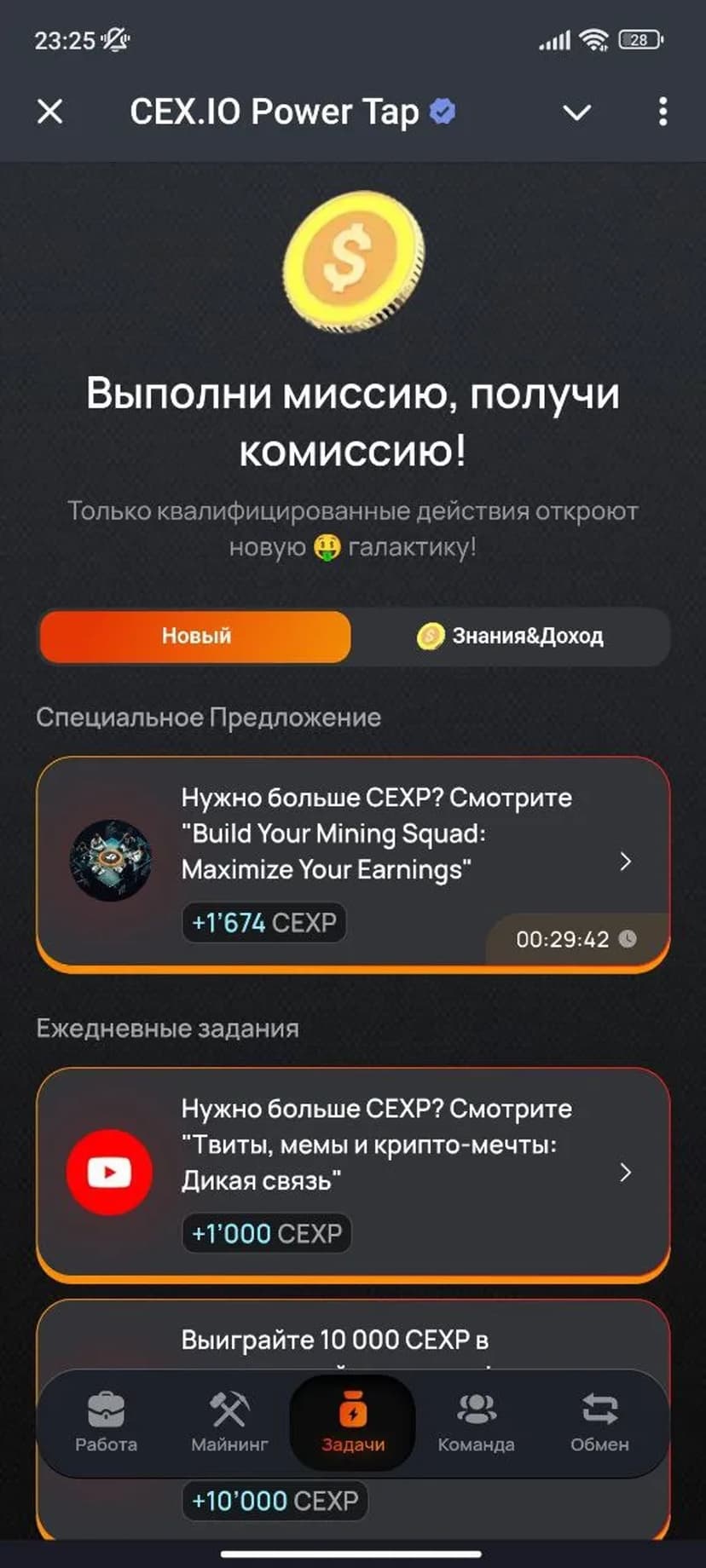Open the three-dot overflow menu
The image size is (706, 1568).
tap(663, 112)
